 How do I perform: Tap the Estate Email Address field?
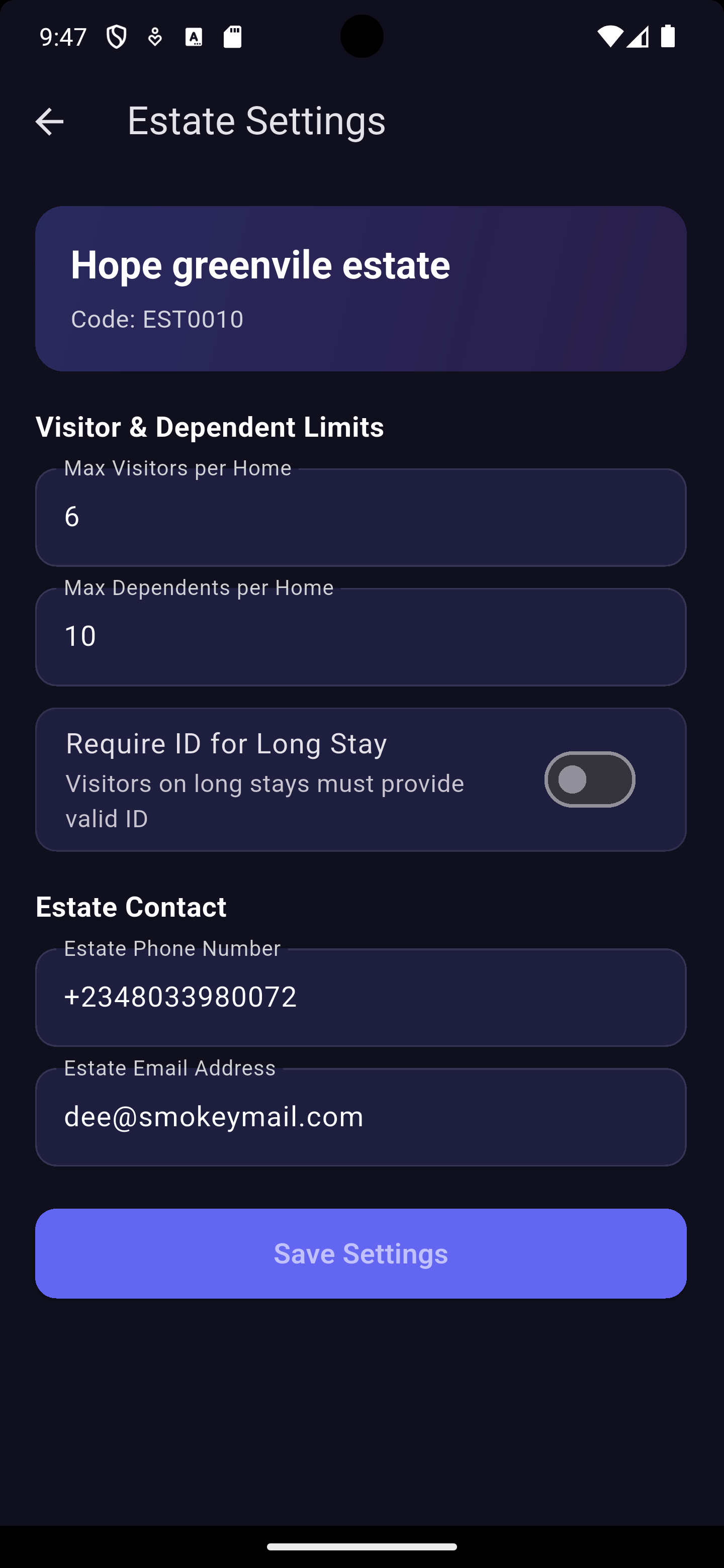coord(361,1117)
